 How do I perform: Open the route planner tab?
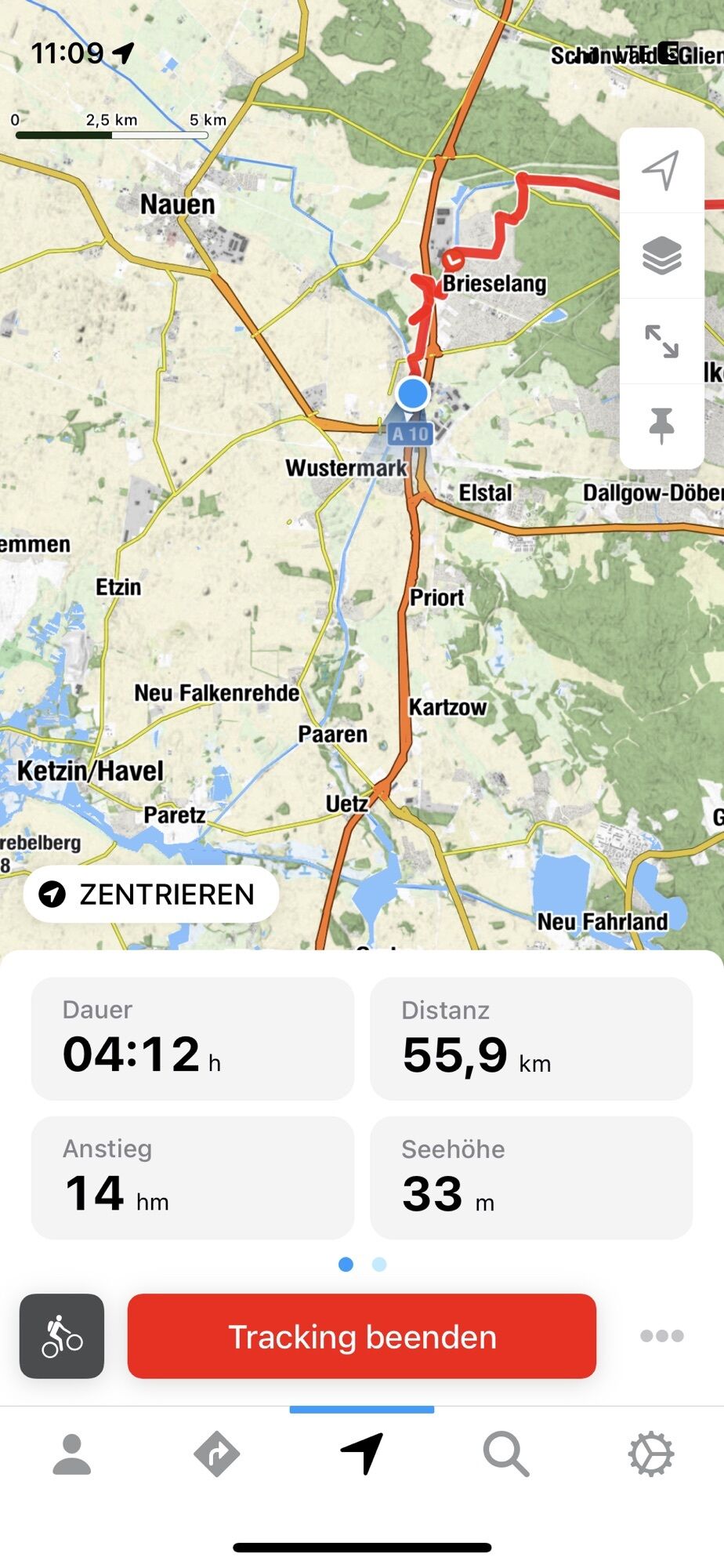216,1454
